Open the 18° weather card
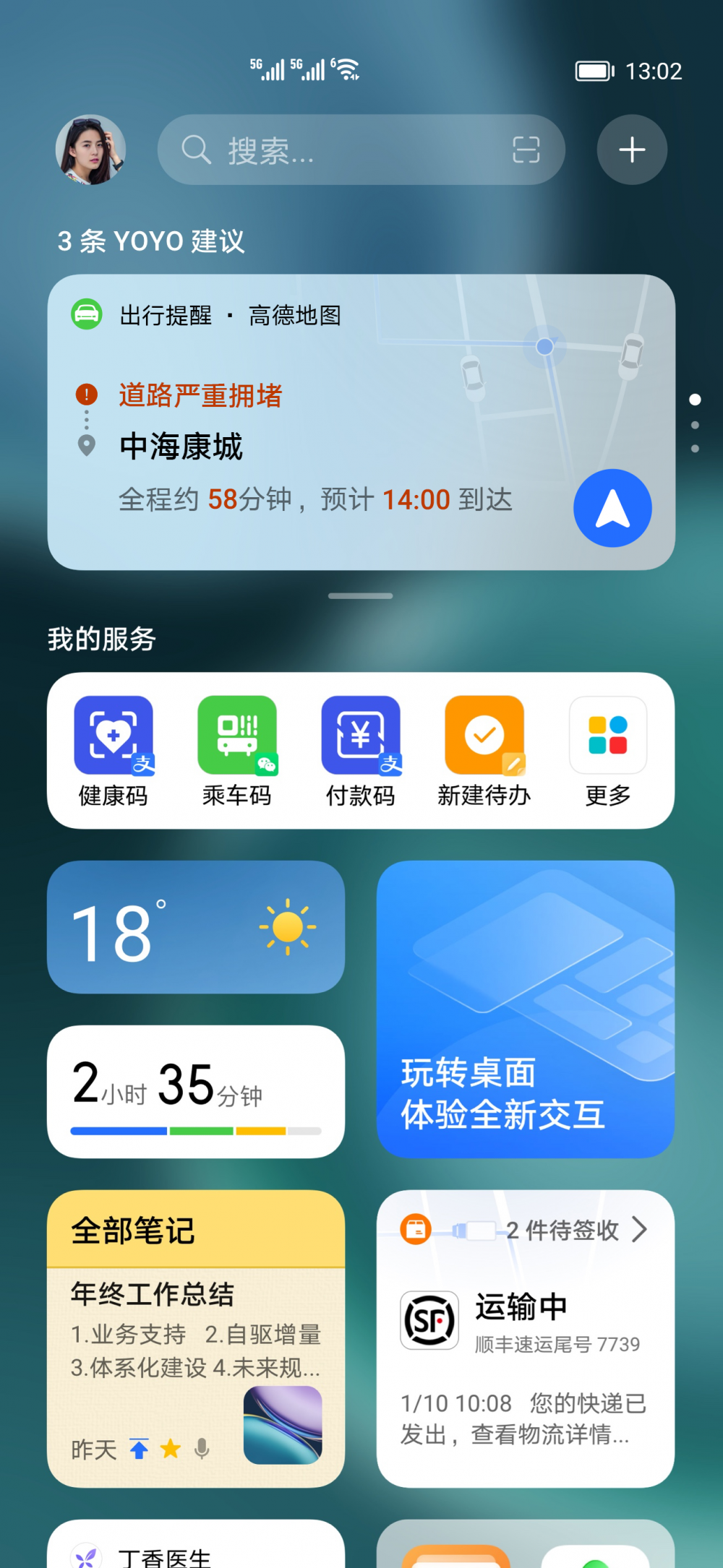 click(x=195, y=927)
